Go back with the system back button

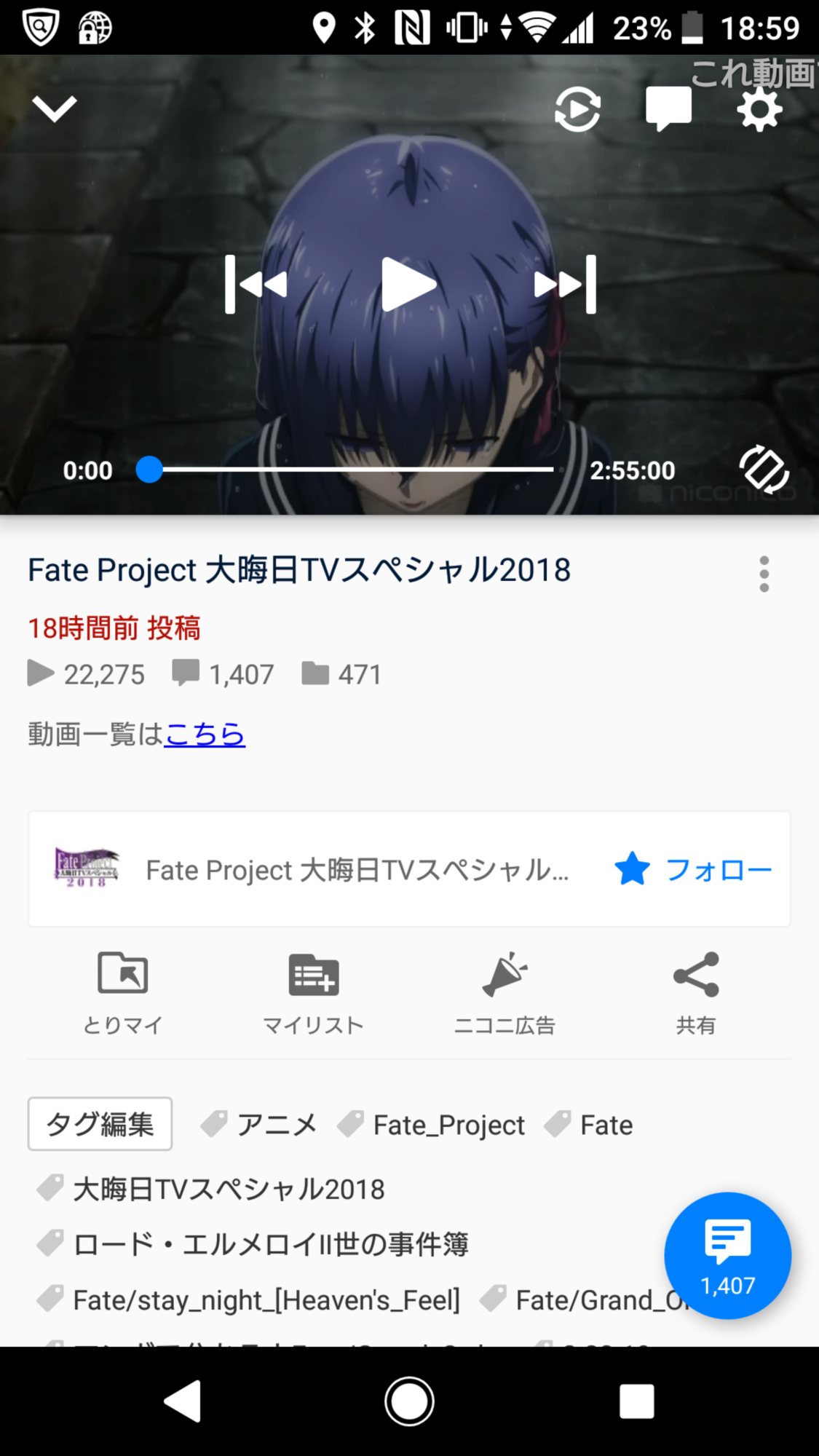pos(182,1401)
